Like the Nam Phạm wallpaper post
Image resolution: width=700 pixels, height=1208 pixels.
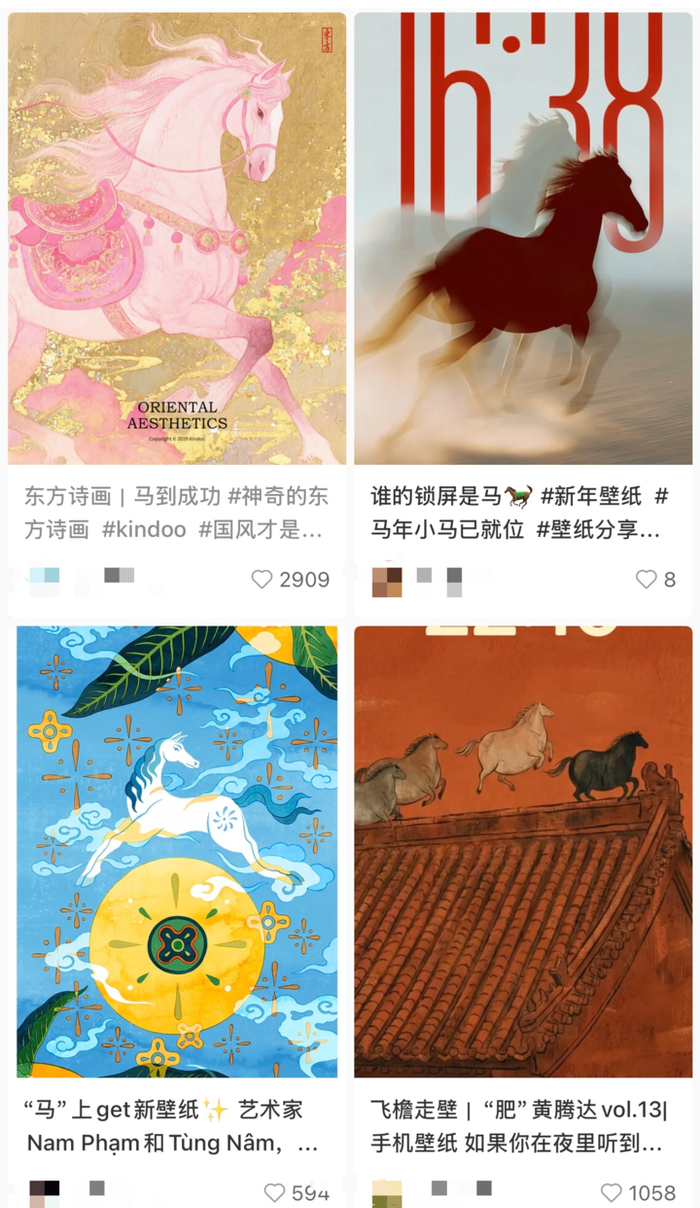pos(274,1192)
